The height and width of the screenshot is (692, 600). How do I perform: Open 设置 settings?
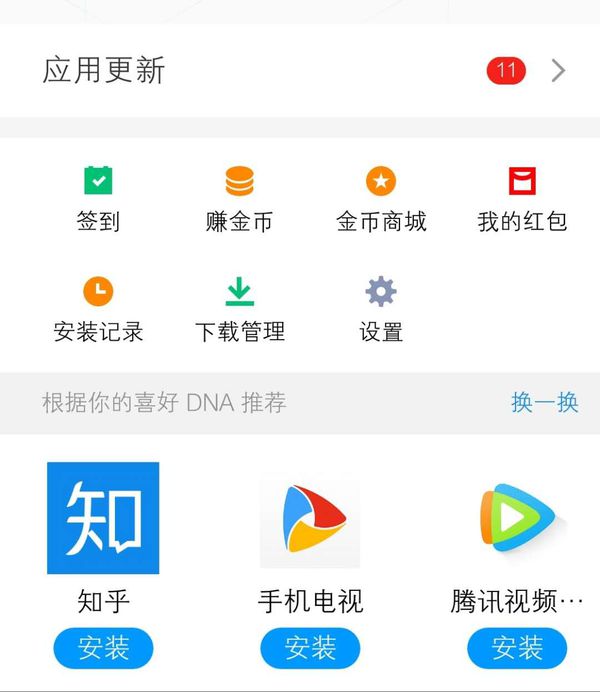coord(381,308)
